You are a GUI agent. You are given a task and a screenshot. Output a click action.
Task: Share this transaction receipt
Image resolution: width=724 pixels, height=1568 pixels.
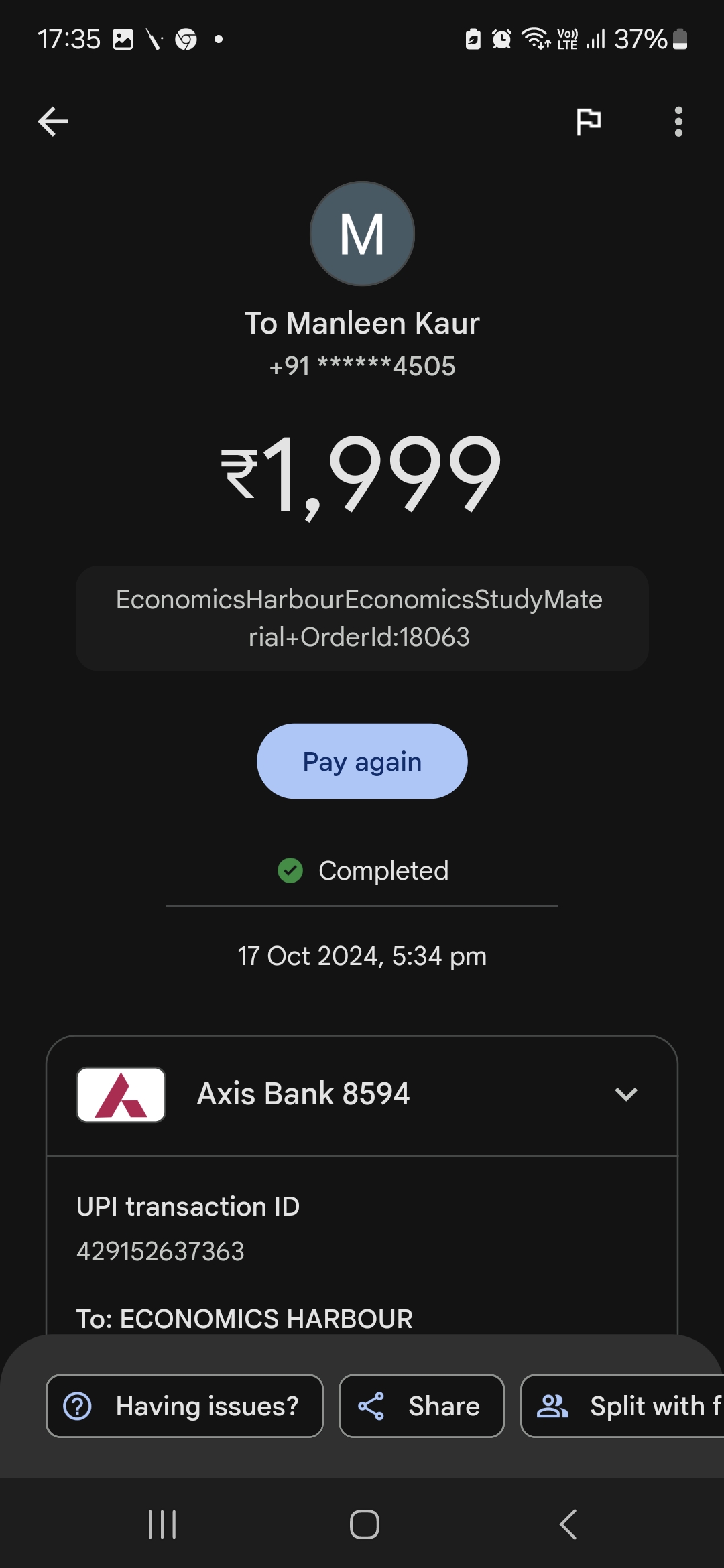(x=421, y=1406)
